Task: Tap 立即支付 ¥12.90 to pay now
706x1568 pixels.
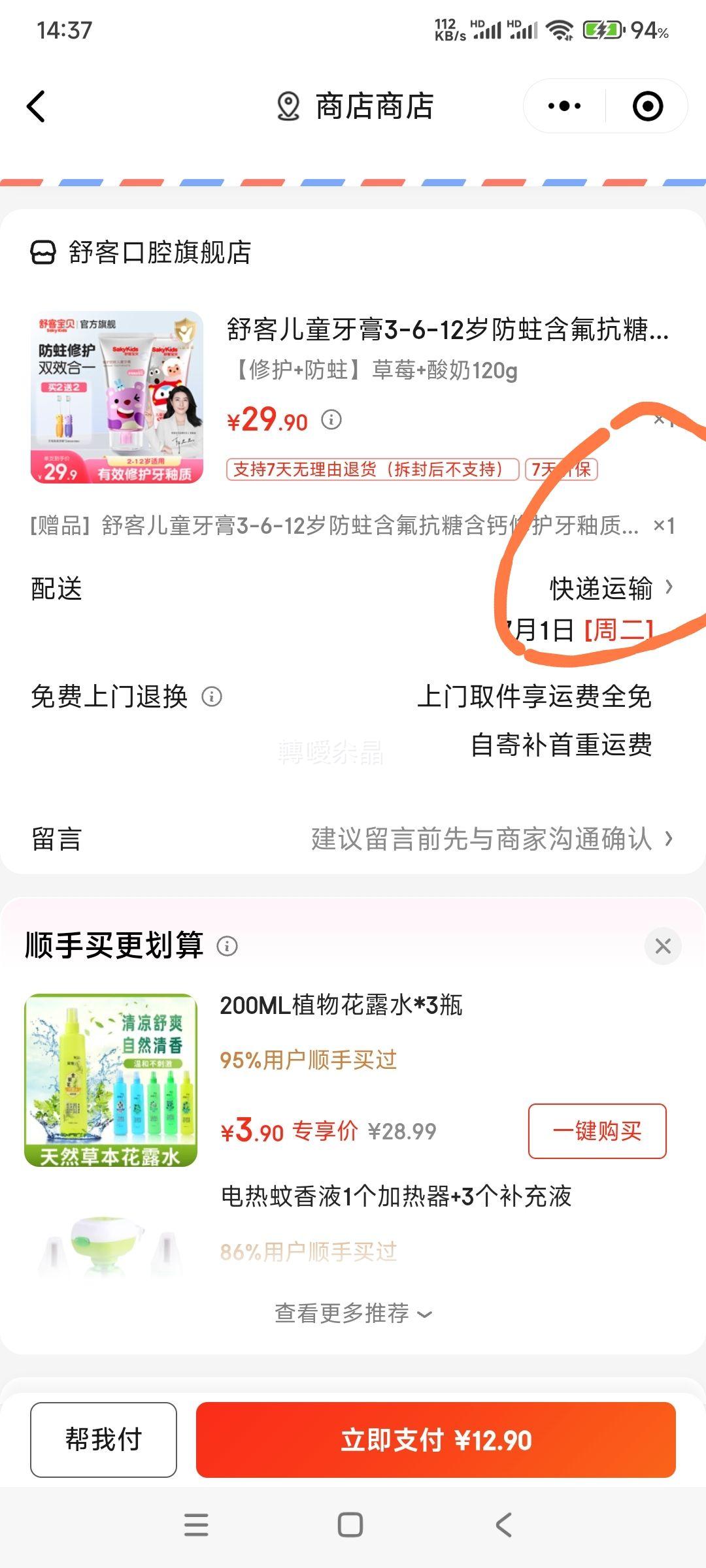Action: pyautogui.click(x=435, y=1439)
